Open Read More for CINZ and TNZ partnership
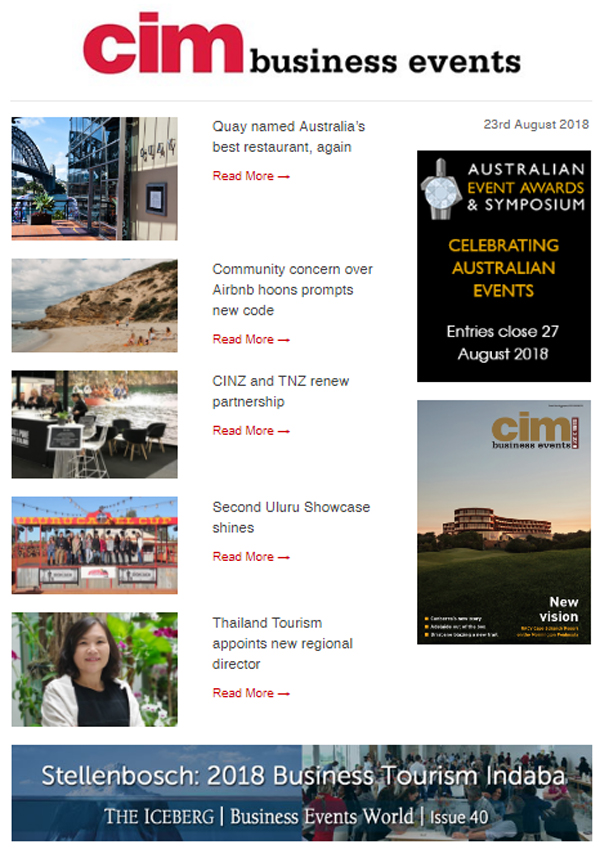 tap(251, 430)
